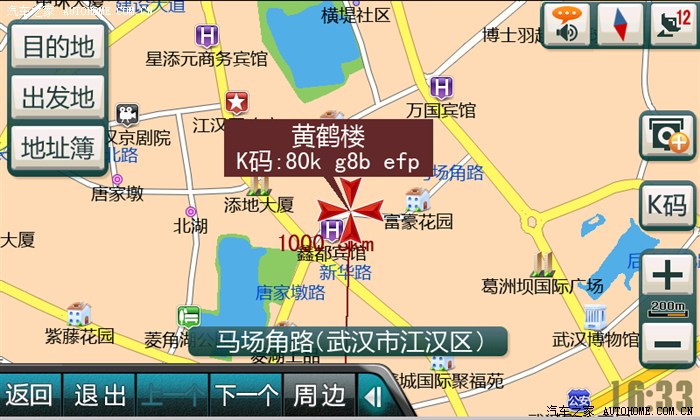
Task: Go to 下一个 result
Action: click(x=245, y=395)
